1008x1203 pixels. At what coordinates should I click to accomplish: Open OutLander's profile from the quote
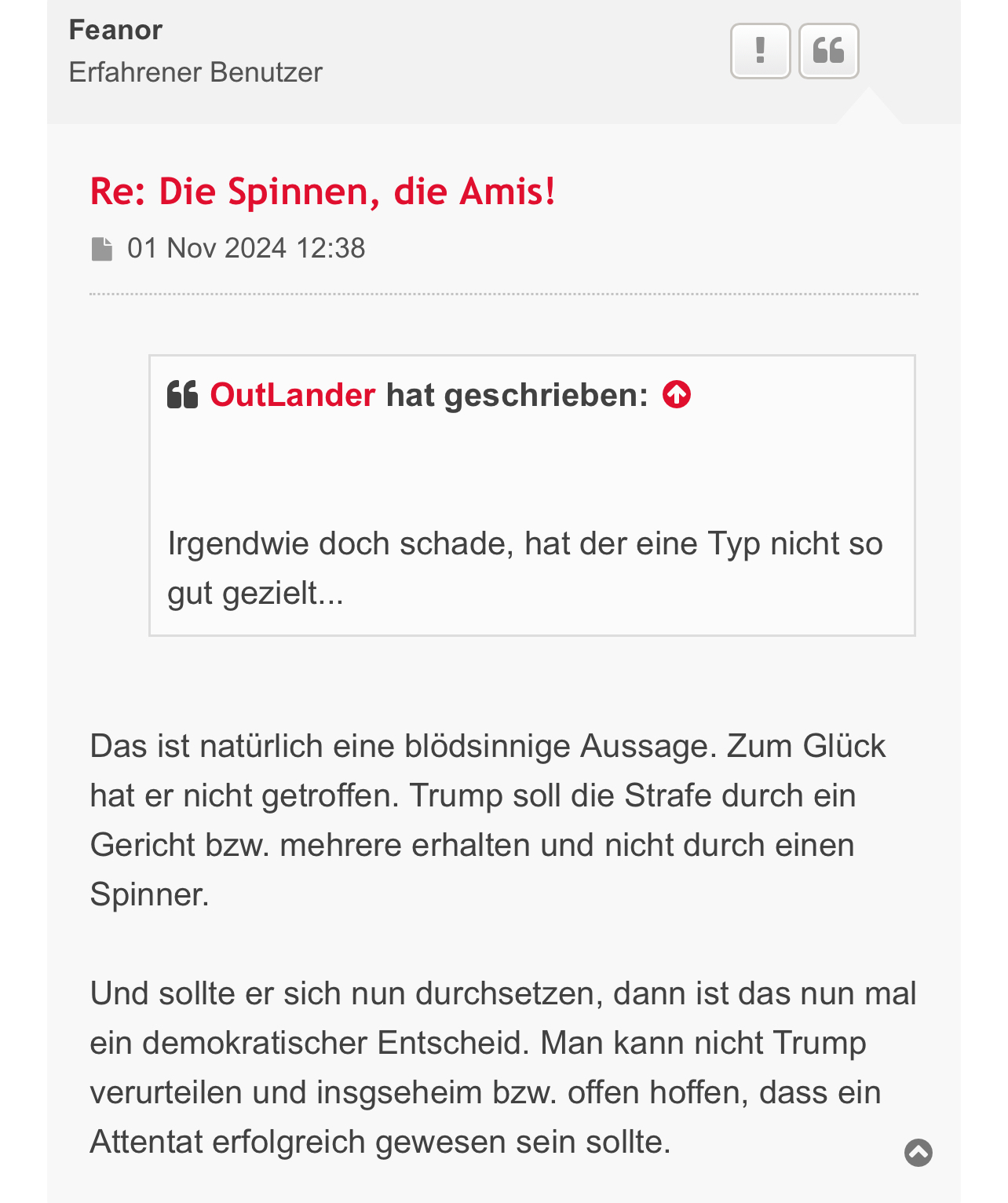pyautogui.click(x=292, y=394)
